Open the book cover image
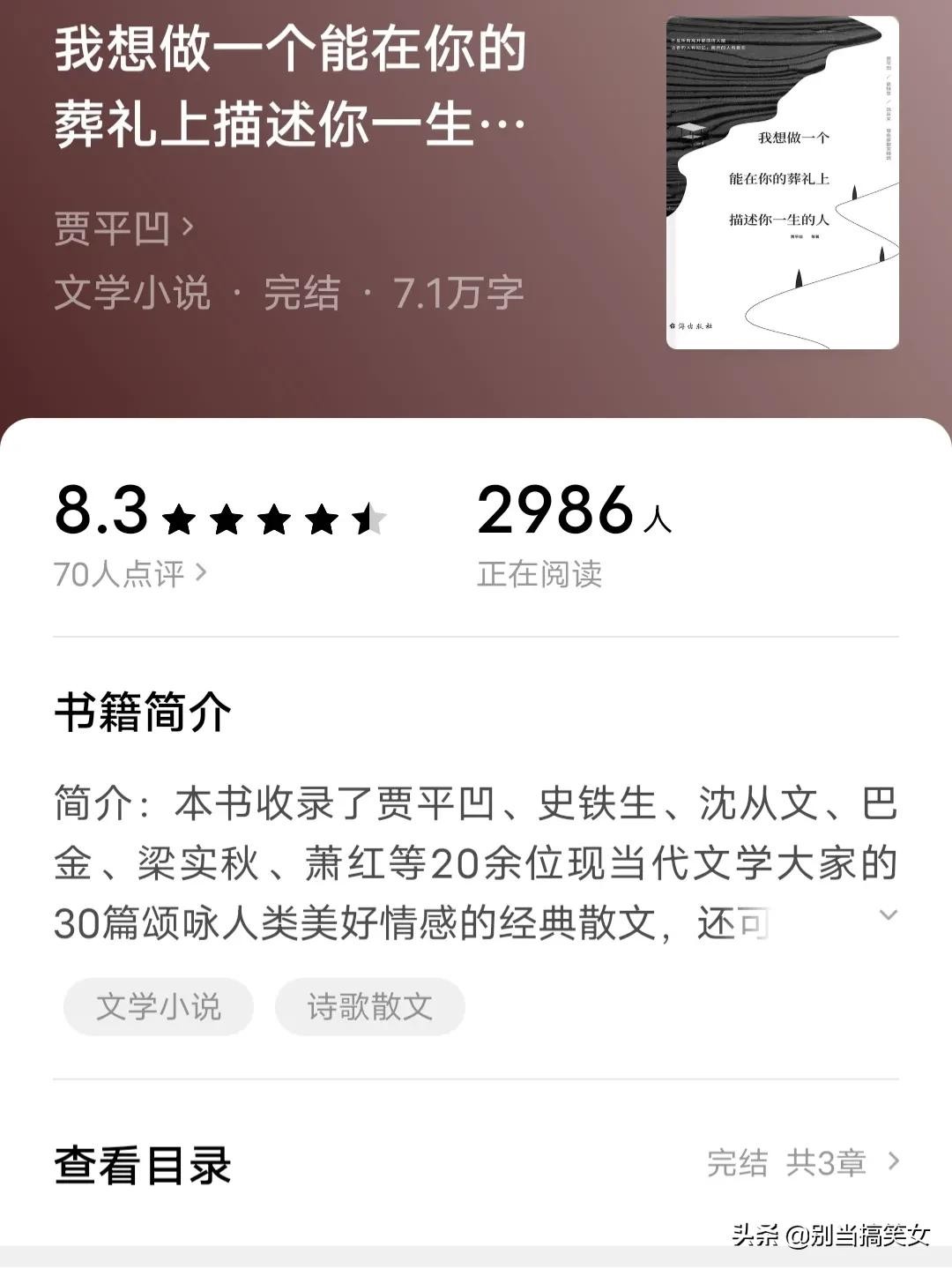Screen dimensions: 952x1269 point(782,183)
